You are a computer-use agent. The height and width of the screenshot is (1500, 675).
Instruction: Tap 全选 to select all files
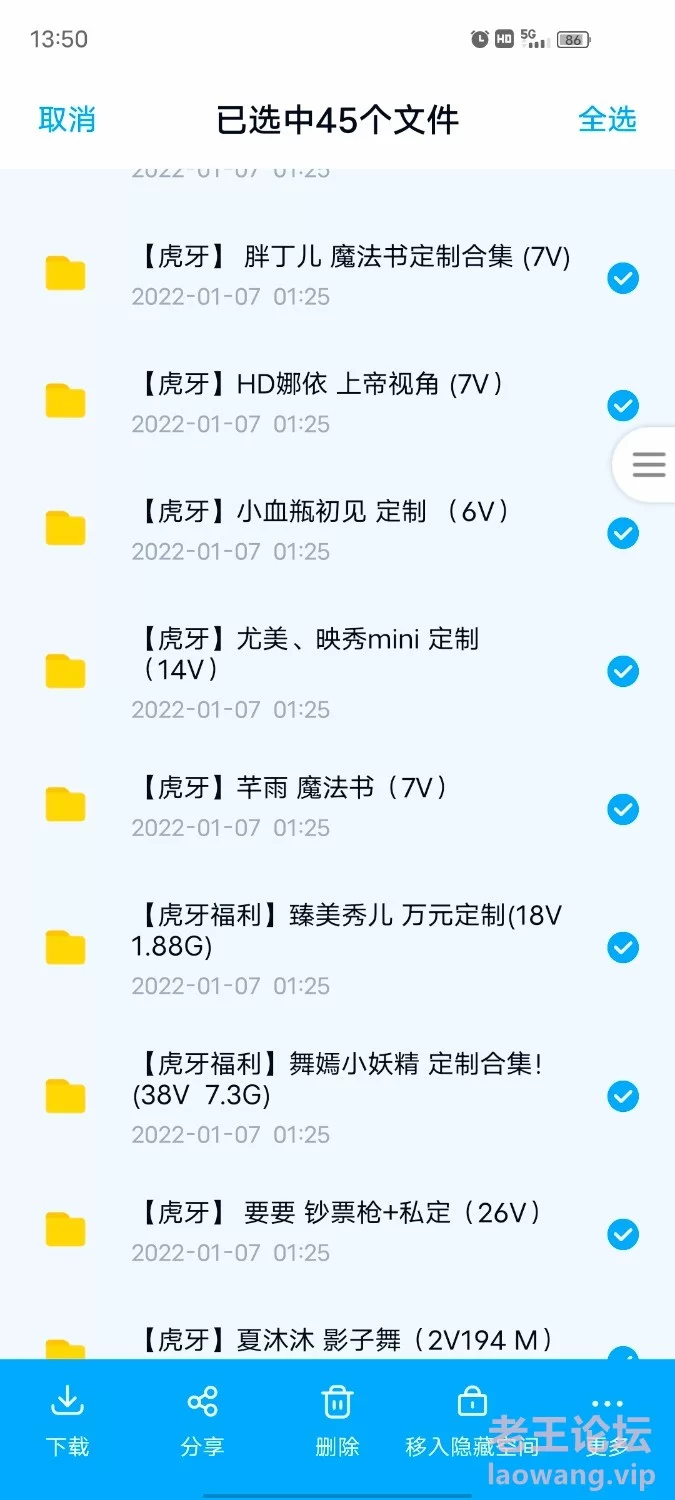coord(607,119)
